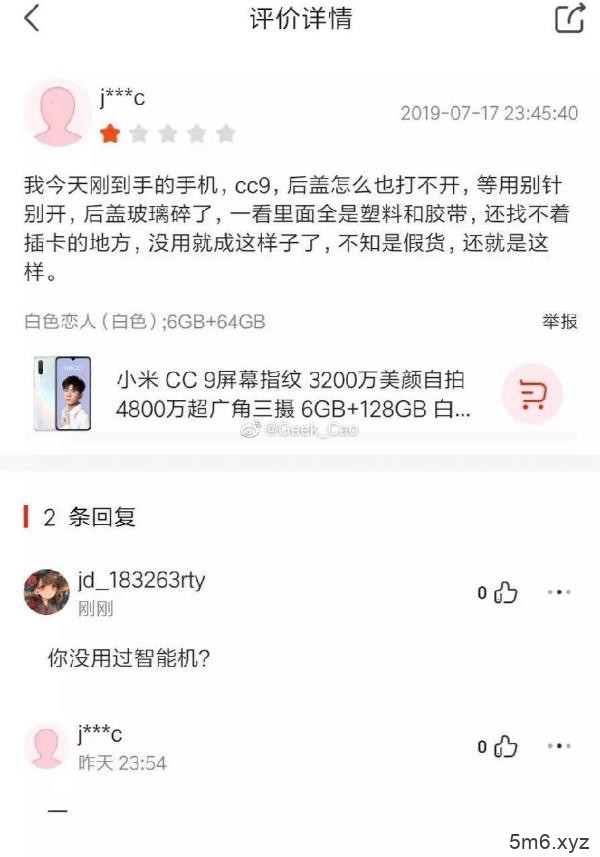Like j***c's reply from 昨天 23:54
600x857 pixels.
(x=498, y=746)
